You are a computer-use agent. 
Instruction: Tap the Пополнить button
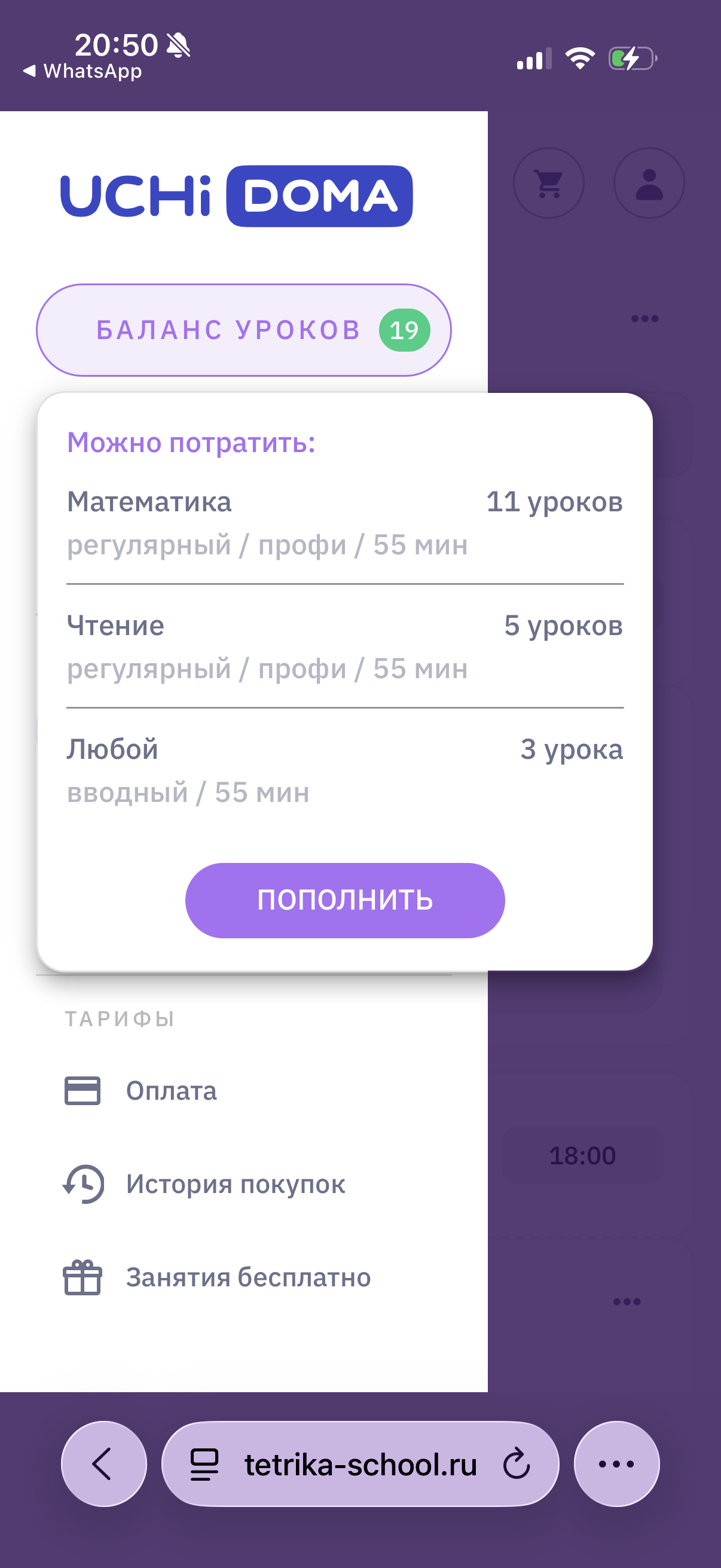[344, 899]
